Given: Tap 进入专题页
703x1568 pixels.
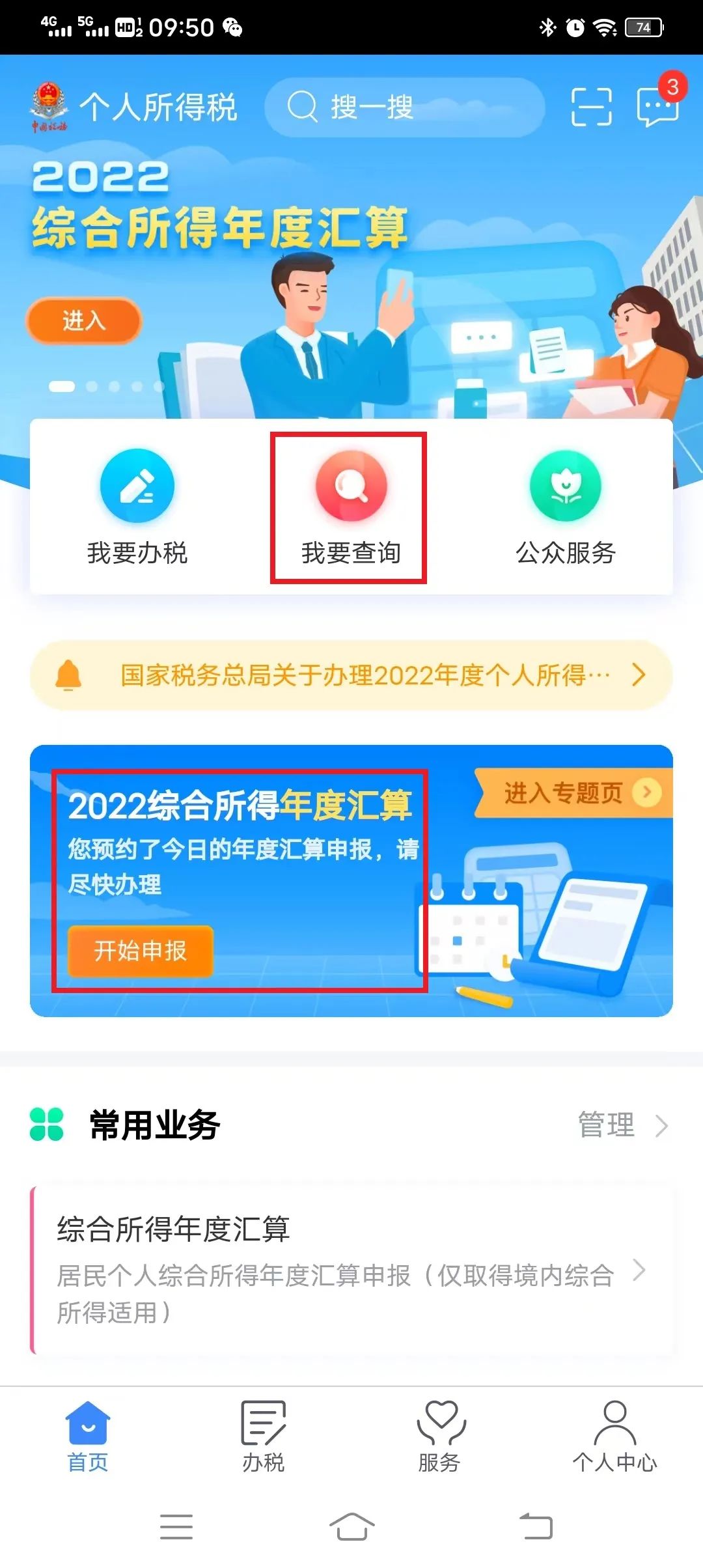Looking at the screenshot, I should tap(574, 792).
